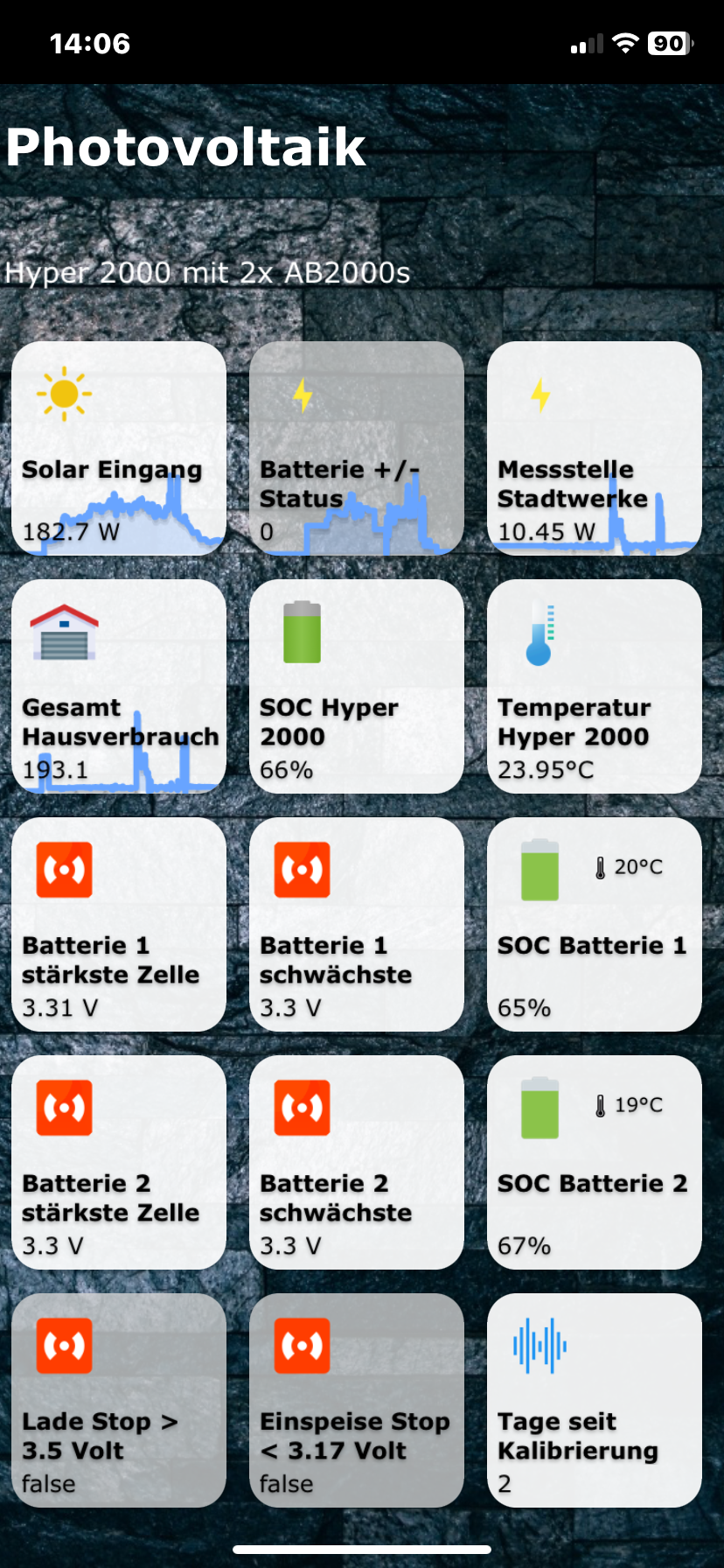Open the SOC Batterie 1 tile
The height and width of the screenshot is (1568, 724).
[x=595, y=924]
